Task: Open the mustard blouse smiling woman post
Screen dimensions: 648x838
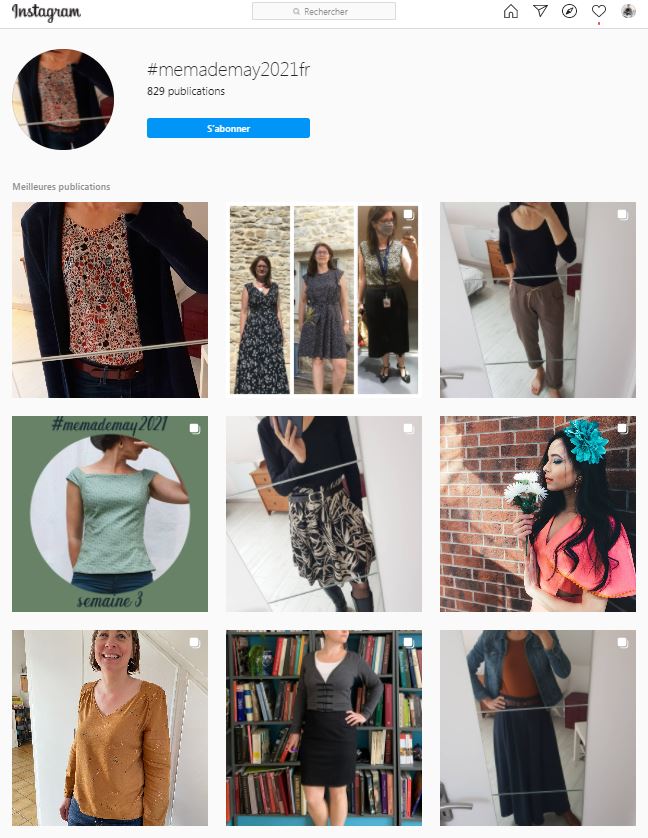Action: tap(110, 728)
